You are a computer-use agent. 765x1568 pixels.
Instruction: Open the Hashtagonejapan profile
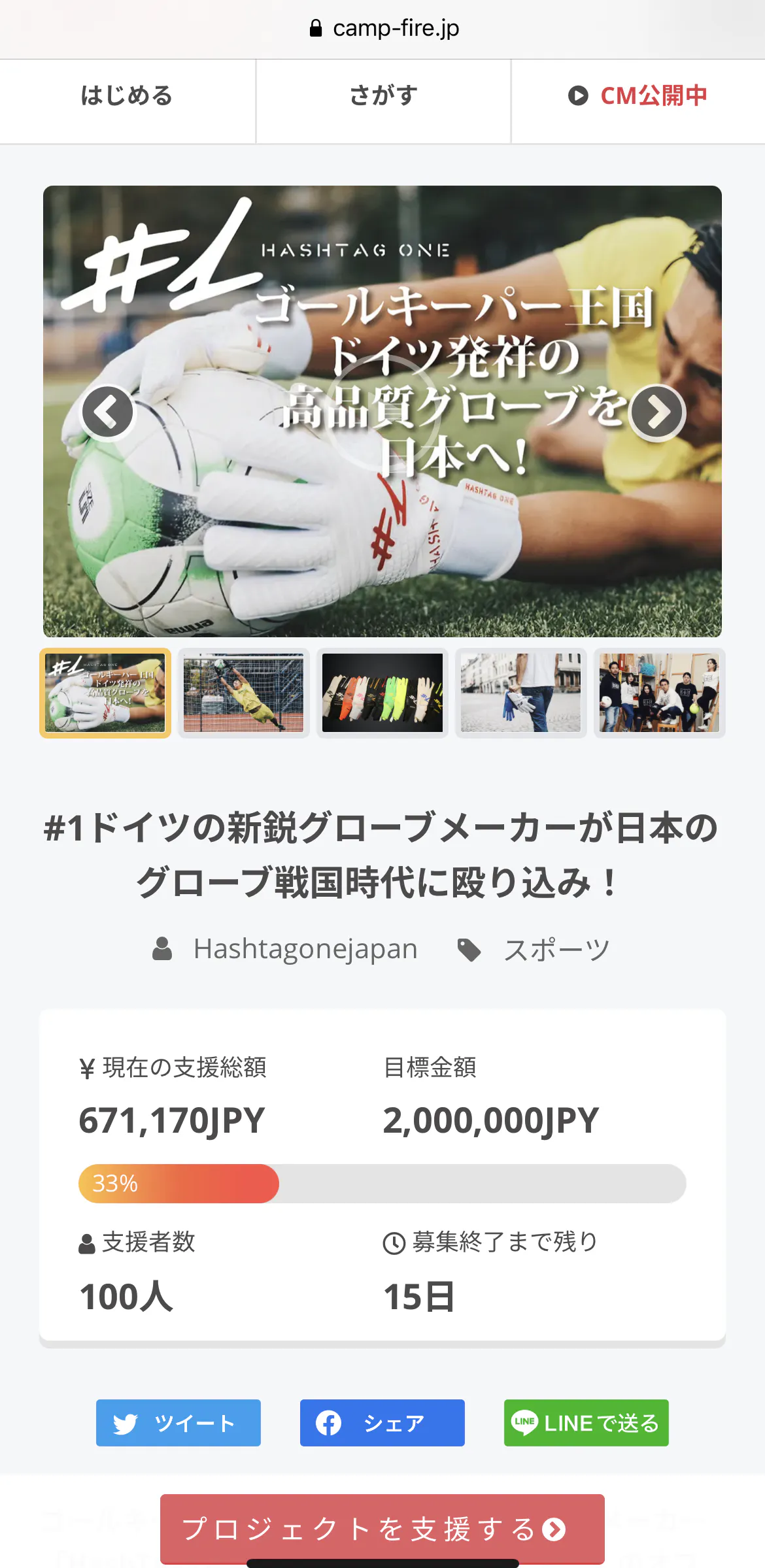[305, 949]
